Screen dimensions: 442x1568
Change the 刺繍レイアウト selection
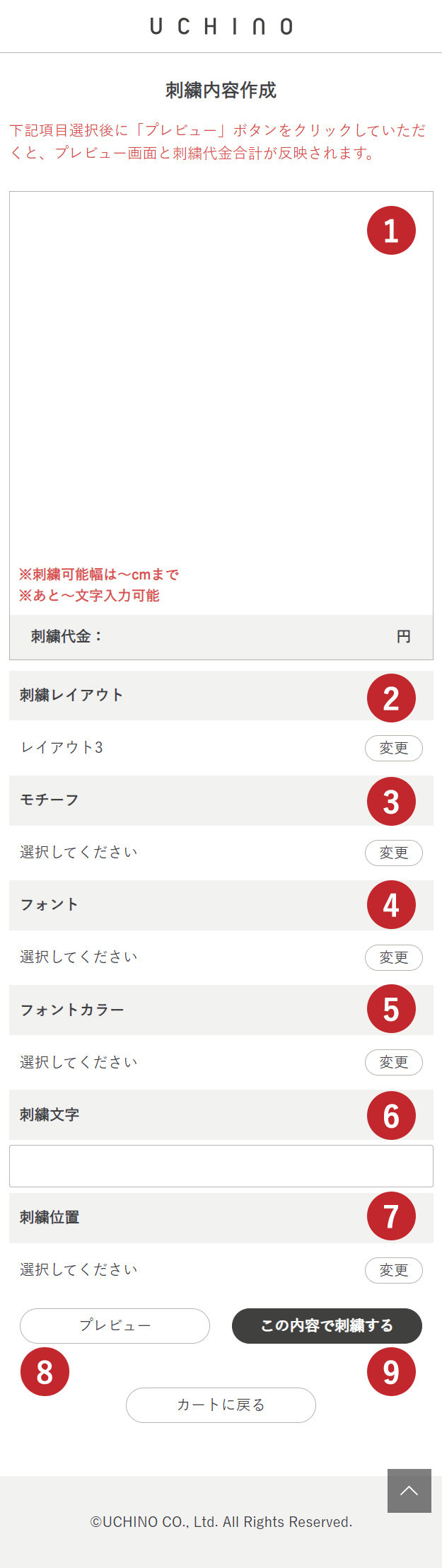click(x=393, y=748)
